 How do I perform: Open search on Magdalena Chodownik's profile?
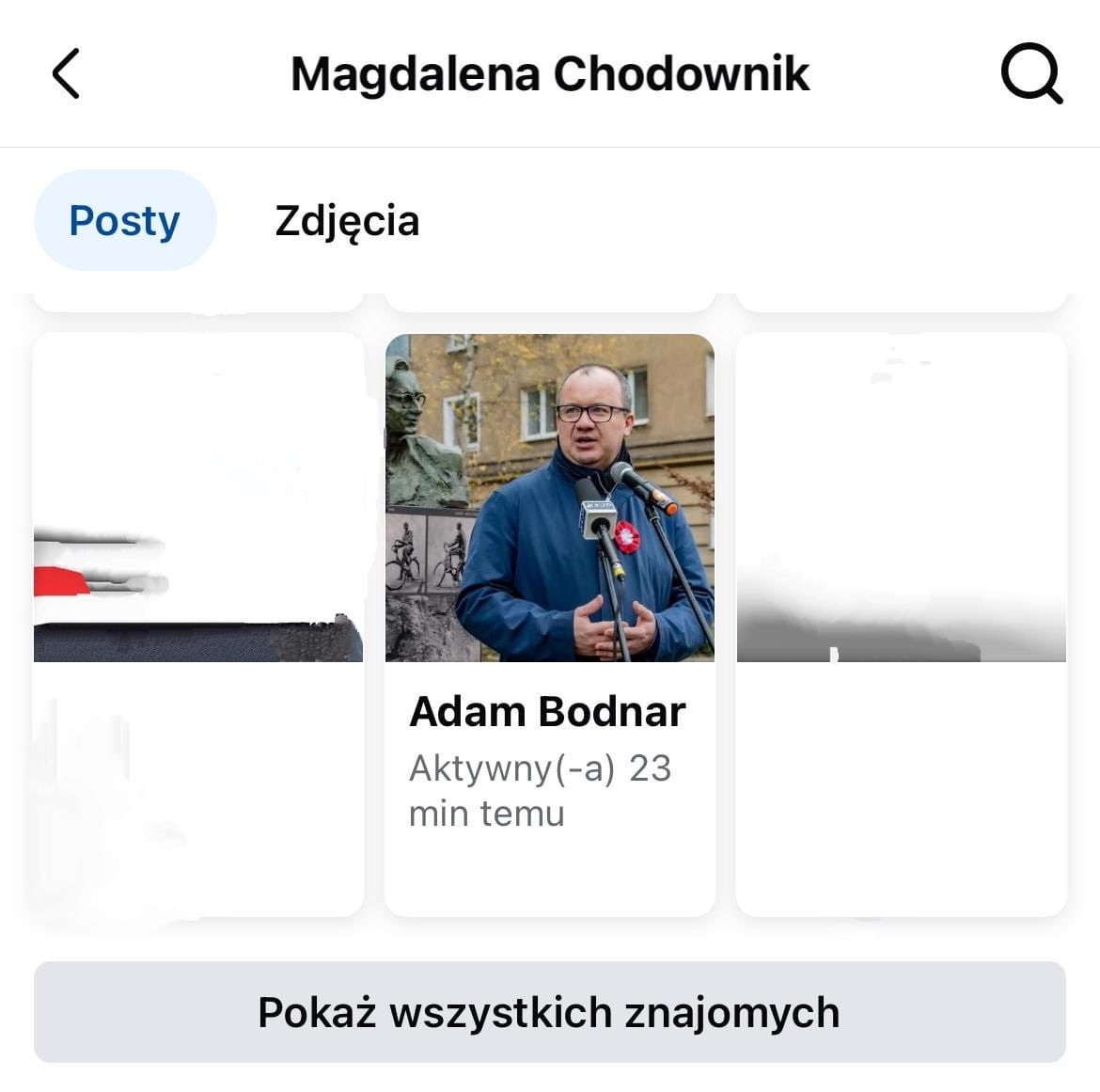point(1030,73)
